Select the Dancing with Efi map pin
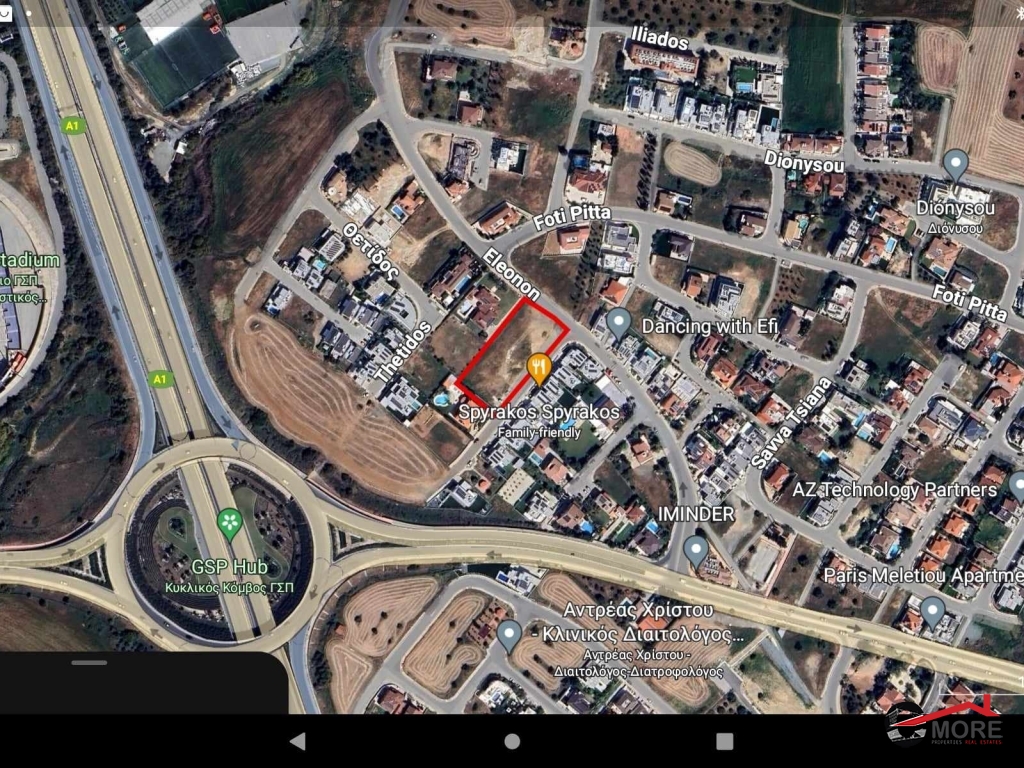 coord(619,323)
